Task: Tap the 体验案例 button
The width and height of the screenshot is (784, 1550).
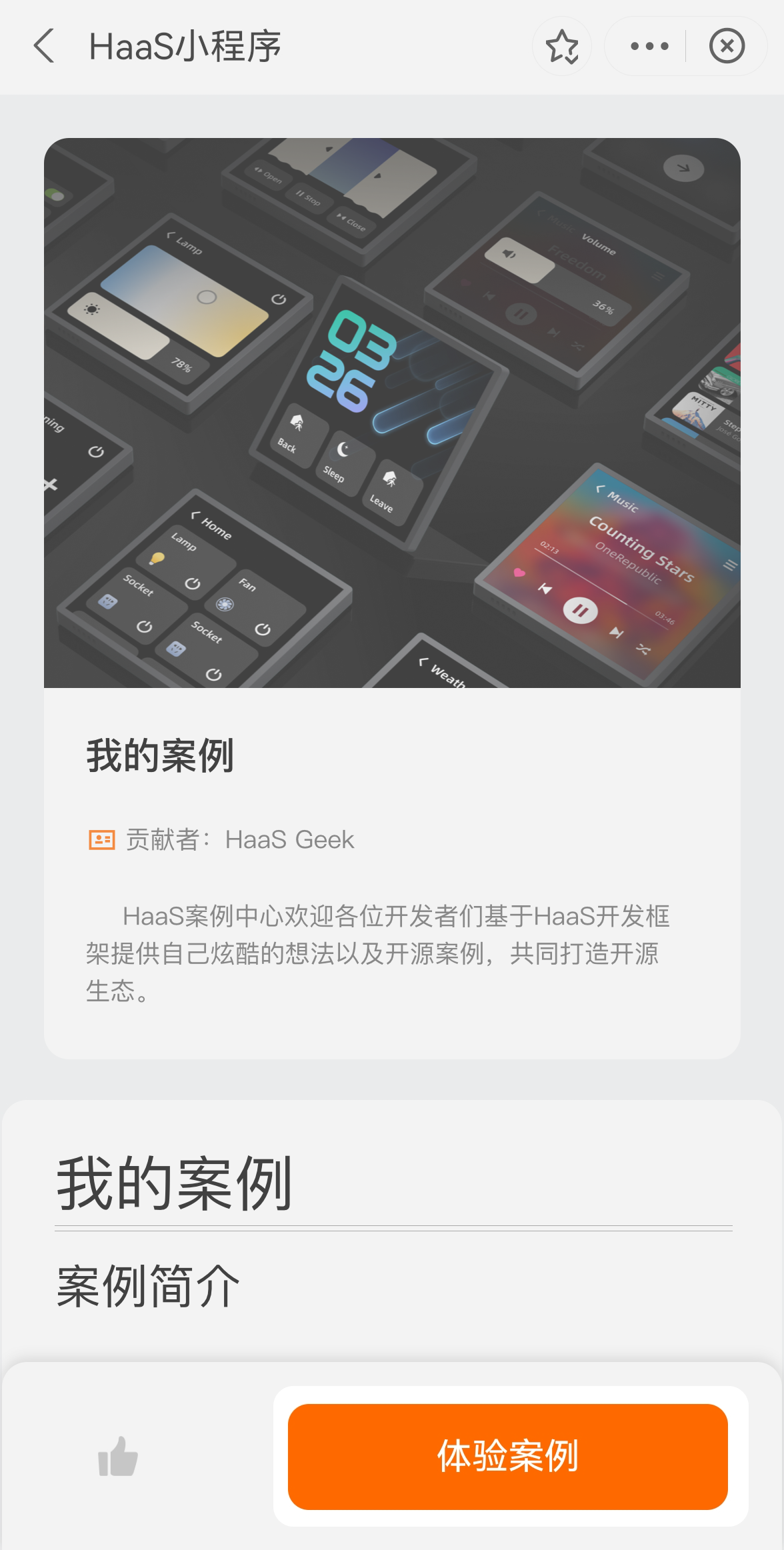Action: click(507, 1457)
